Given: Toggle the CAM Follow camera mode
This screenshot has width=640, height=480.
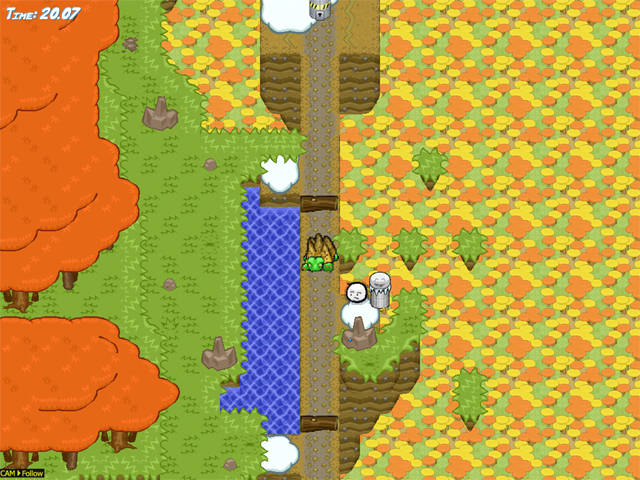Looking at the screenshot, I should click(22, 473).
